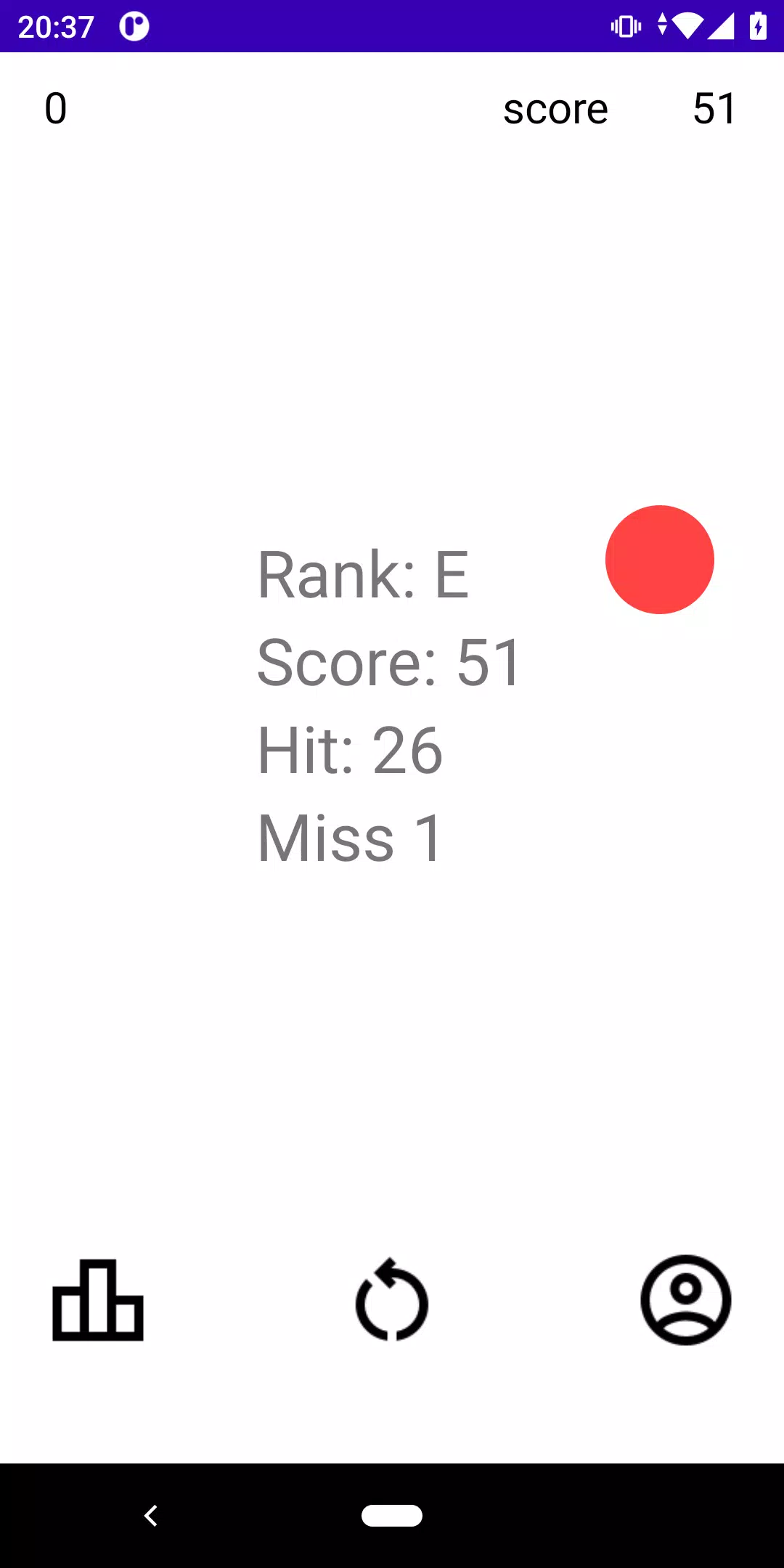Go to the home screen via home pill

(x=392, y=1516)
